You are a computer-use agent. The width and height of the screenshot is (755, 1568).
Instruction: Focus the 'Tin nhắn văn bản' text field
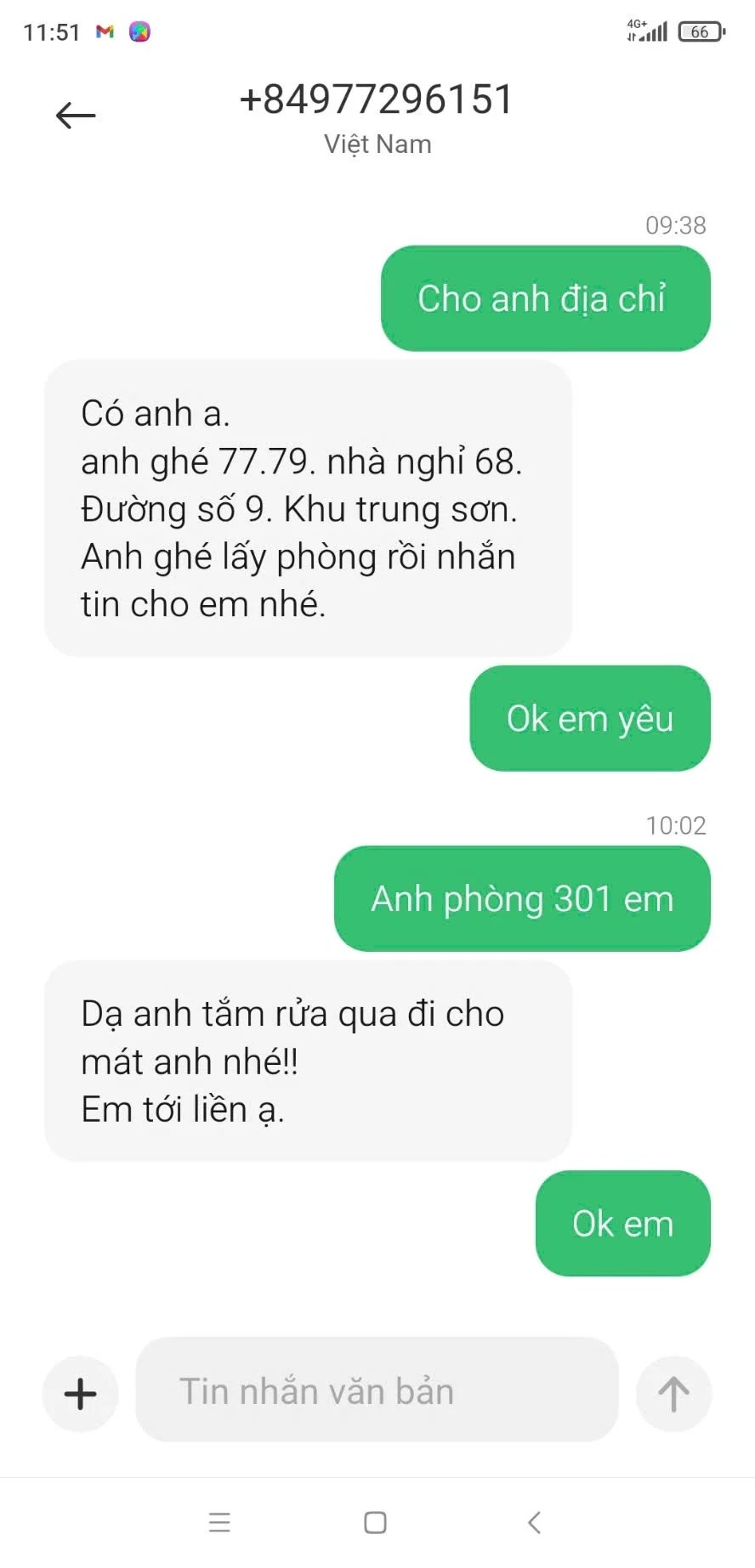tap(376, 1391)
